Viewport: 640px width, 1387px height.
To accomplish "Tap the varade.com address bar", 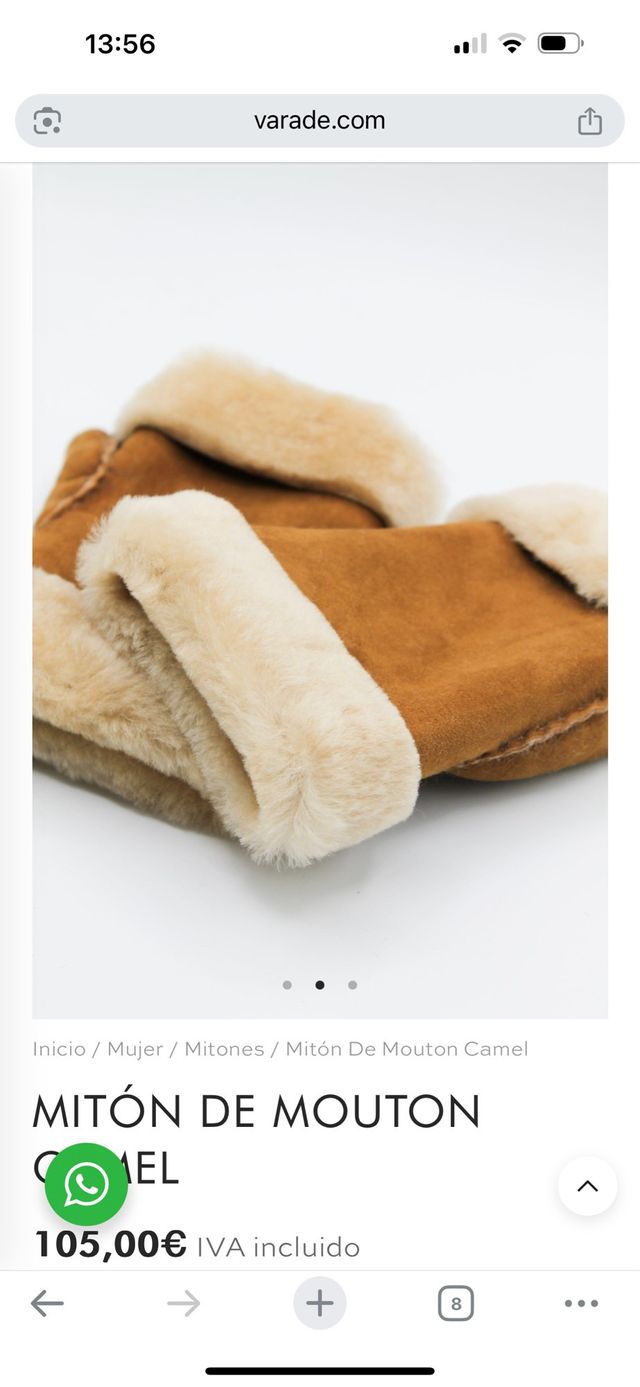I will pyautogui.click(x=319, y=121).
